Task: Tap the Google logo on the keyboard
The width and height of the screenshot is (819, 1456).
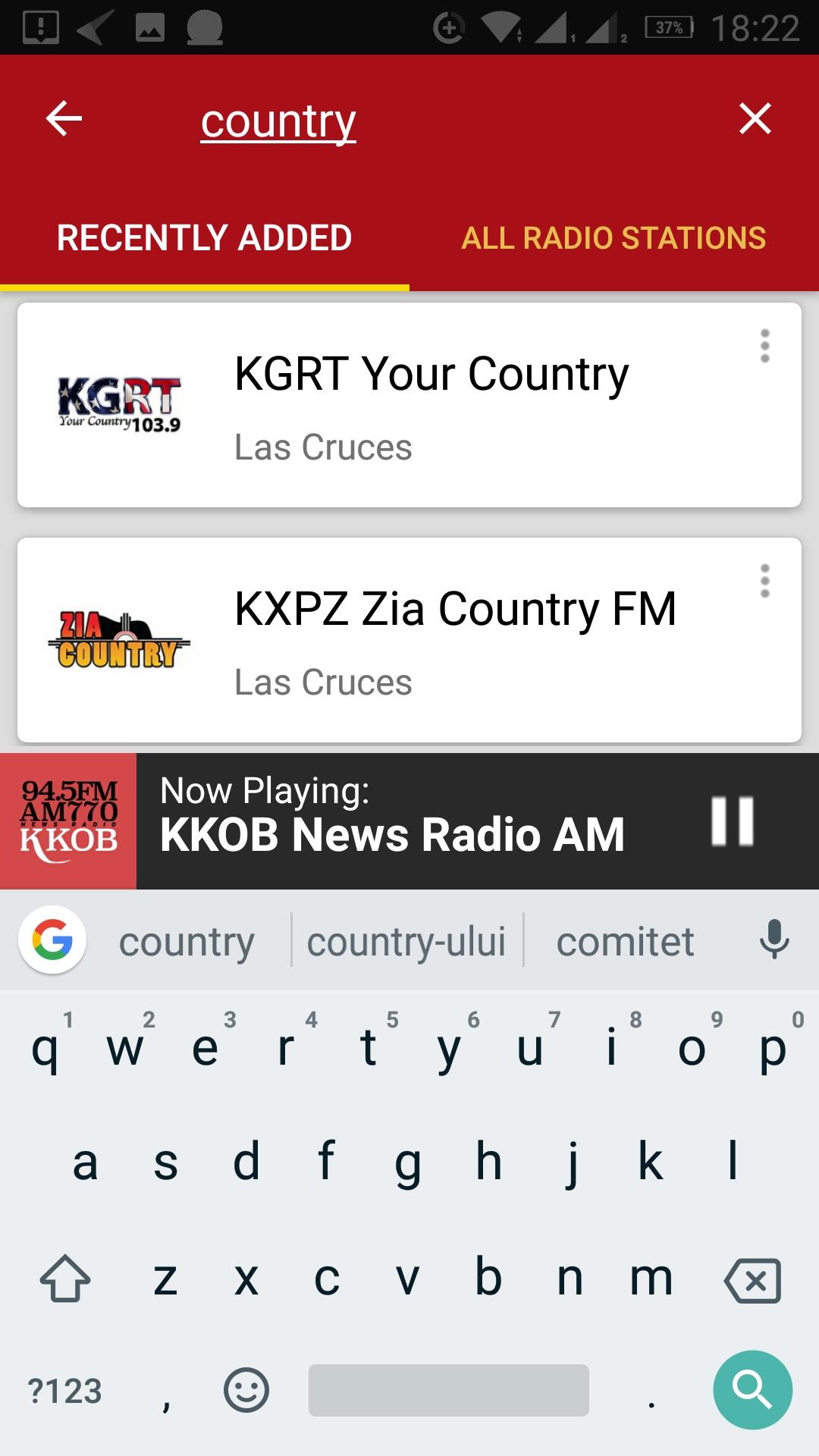Action: [x=52, y=940]
